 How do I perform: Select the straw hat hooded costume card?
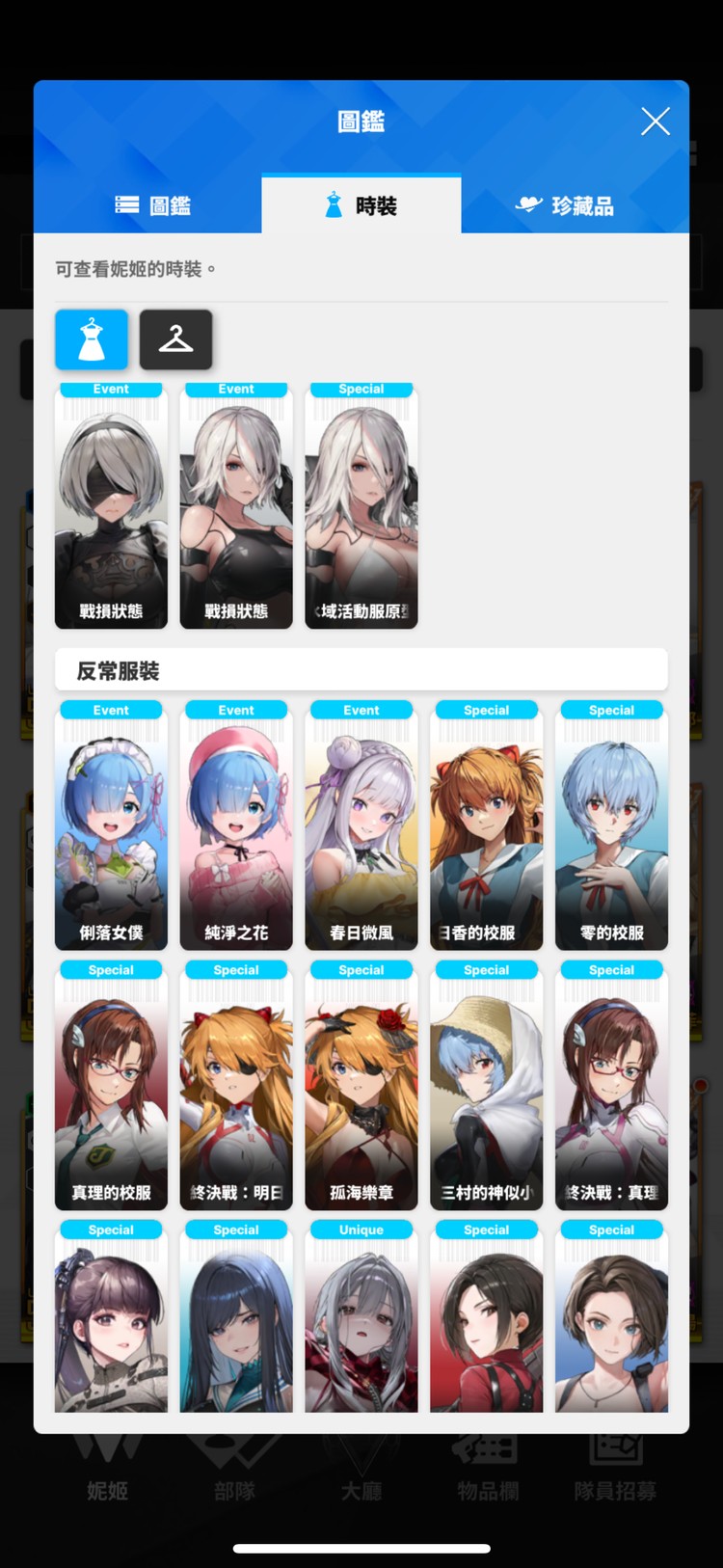tap(486, 1086)
